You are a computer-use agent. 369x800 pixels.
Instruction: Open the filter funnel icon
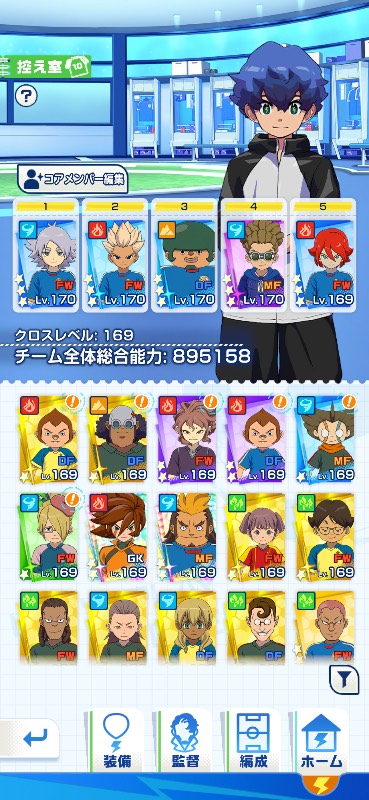coord(343,679)
